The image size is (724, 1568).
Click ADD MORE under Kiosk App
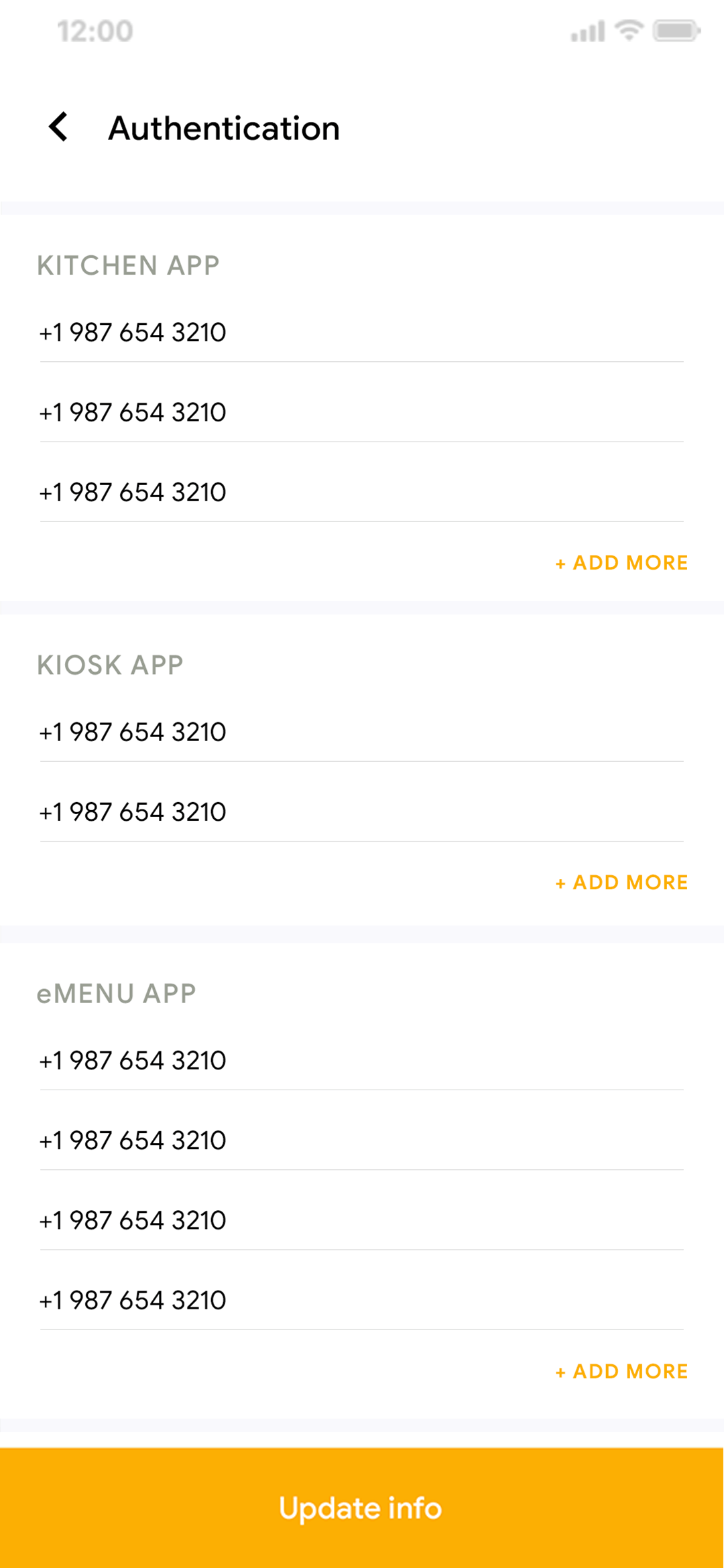pyautogui.click(x=621, y=882)
